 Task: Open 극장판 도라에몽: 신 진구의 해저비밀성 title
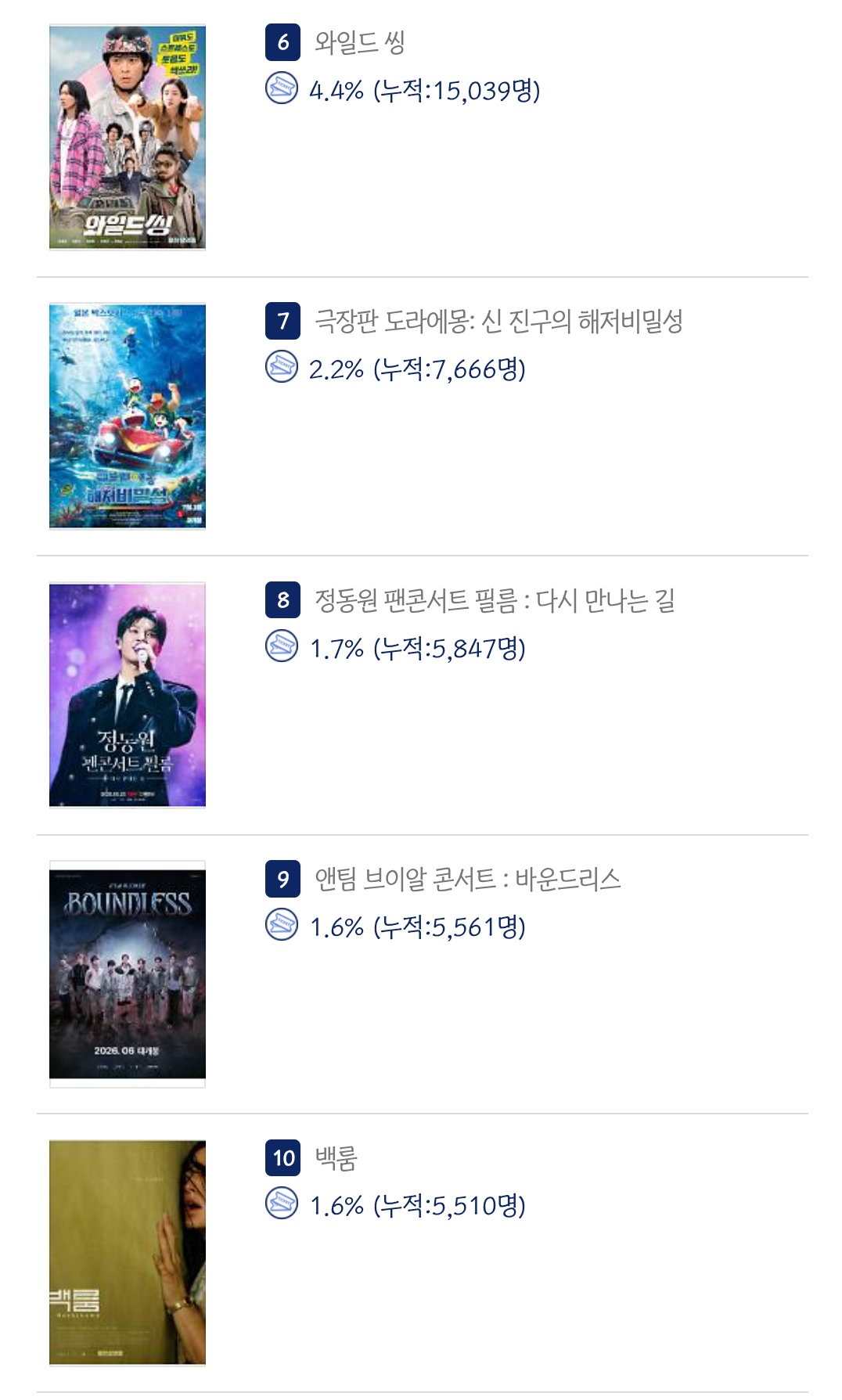(x=498, y=321)
